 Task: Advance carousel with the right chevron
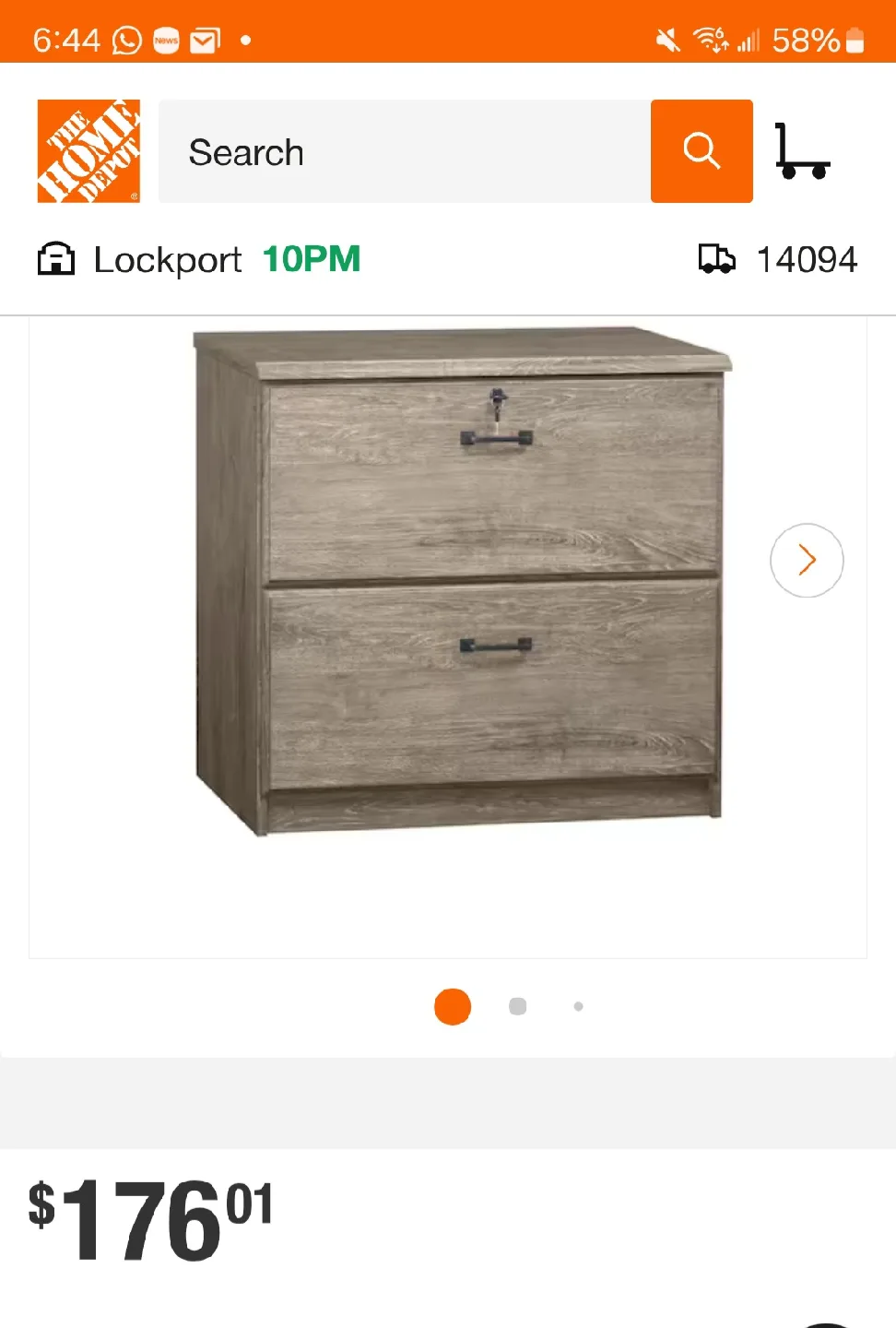(x=807, y=560)
